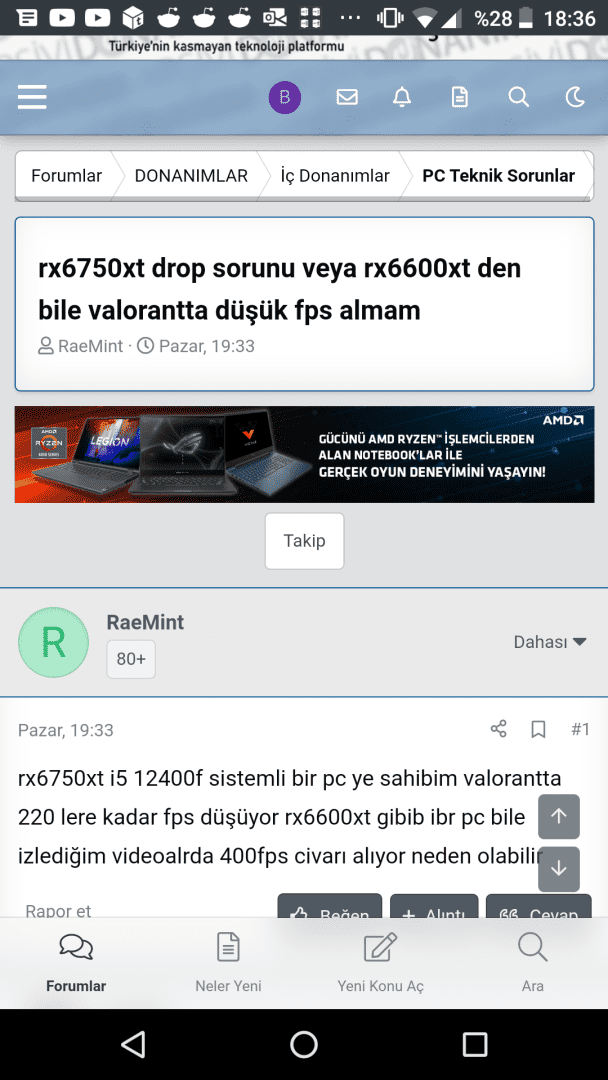608x1080 pixels.
Task: Open the purple B profile avatar
Action: coord(285,97)
